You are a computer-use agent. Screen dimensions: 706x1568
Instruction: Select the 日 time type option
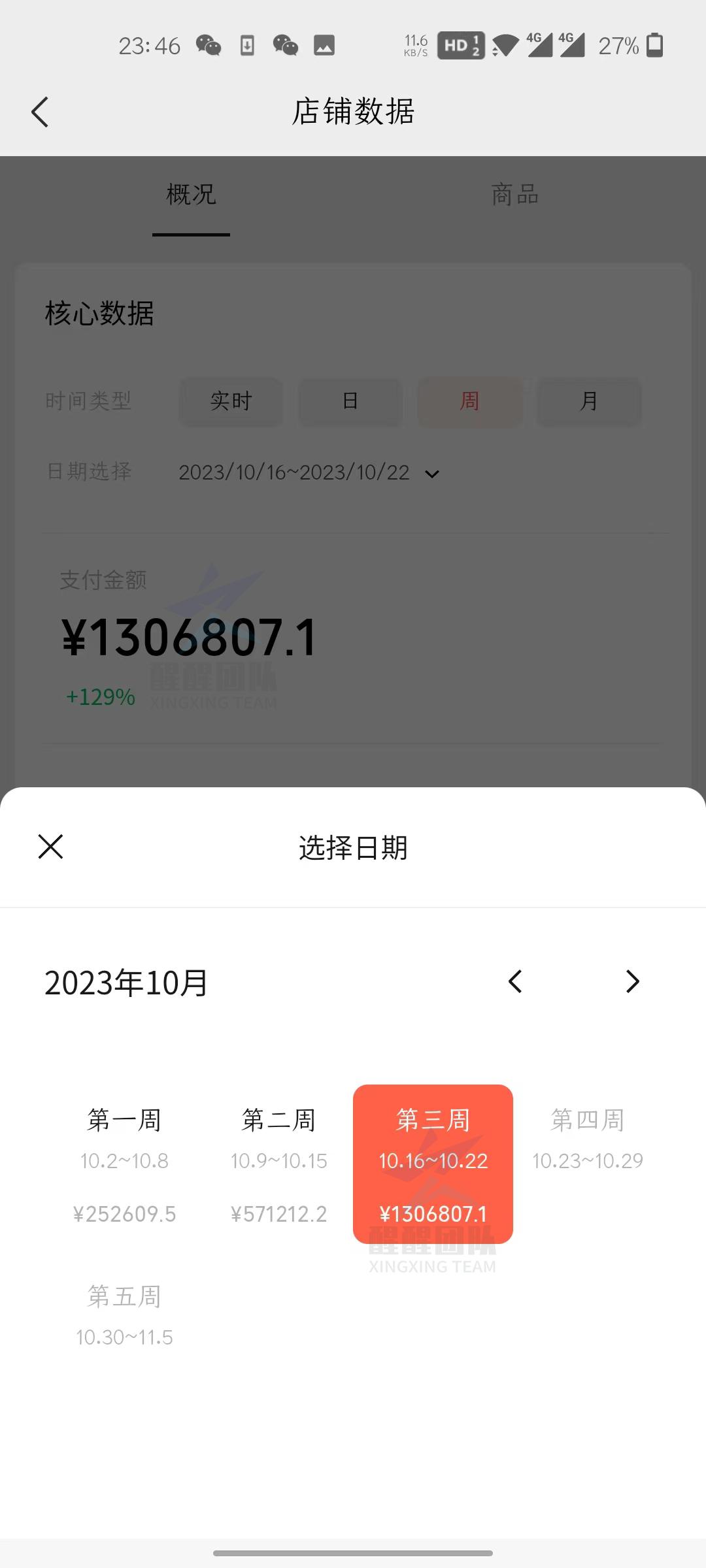[x=350, y=402]
